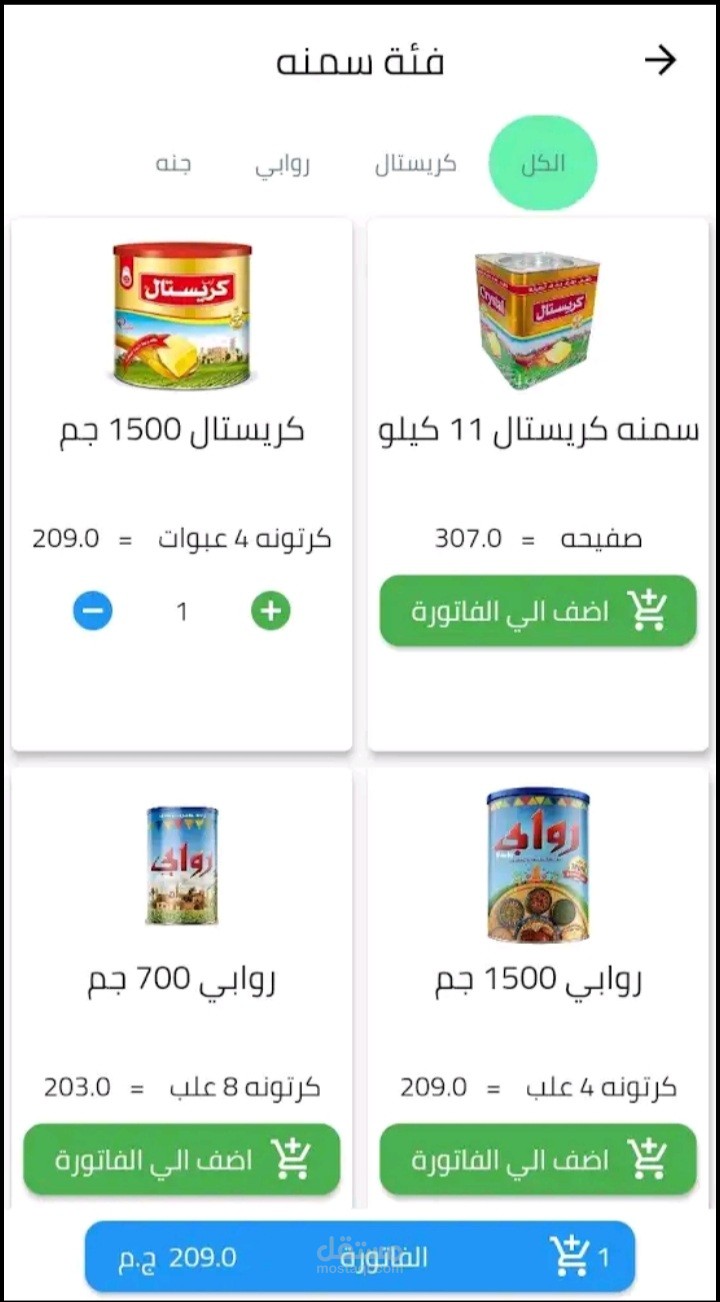The width and height of the screenshot is (720, 1302).
Task: Decrease quantity of كريستال 1500 جم
Action: [x=92, y=611]
